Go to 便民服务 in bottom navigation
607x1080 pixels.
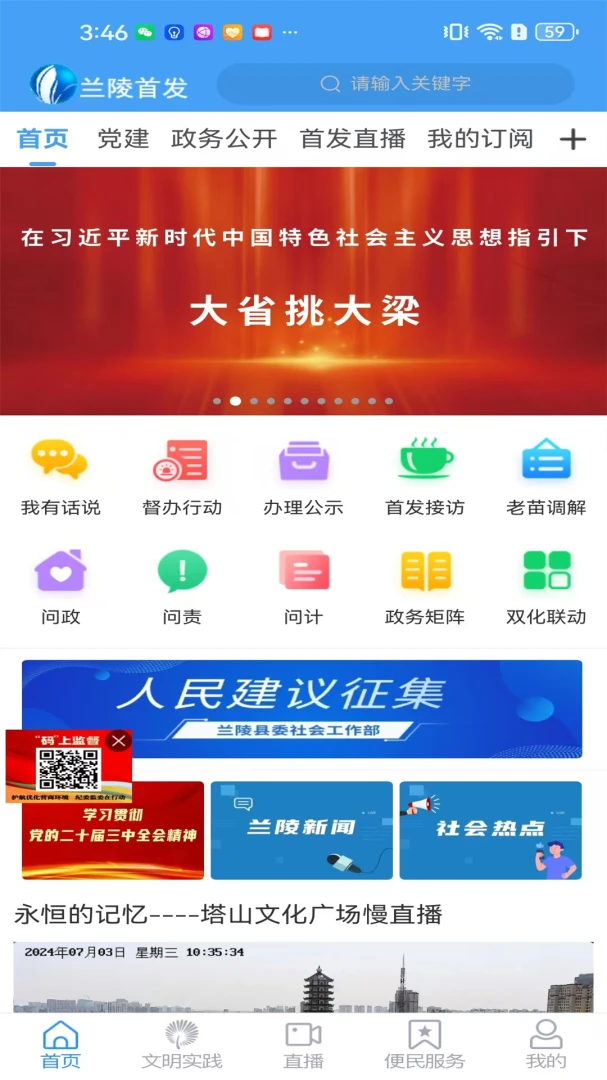click(424, 1046)
